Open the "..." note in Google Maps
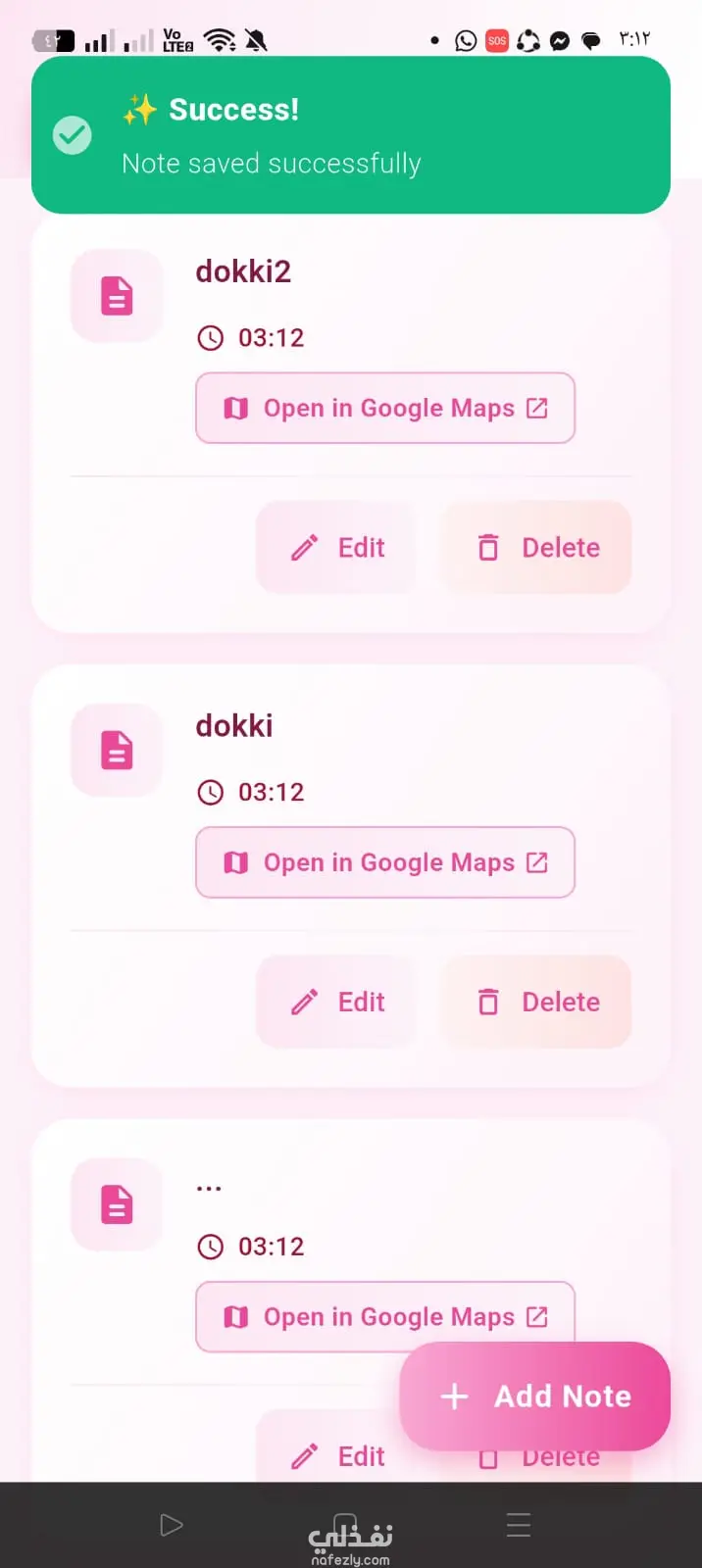 pyautogui.click(x=385, y=1316)
